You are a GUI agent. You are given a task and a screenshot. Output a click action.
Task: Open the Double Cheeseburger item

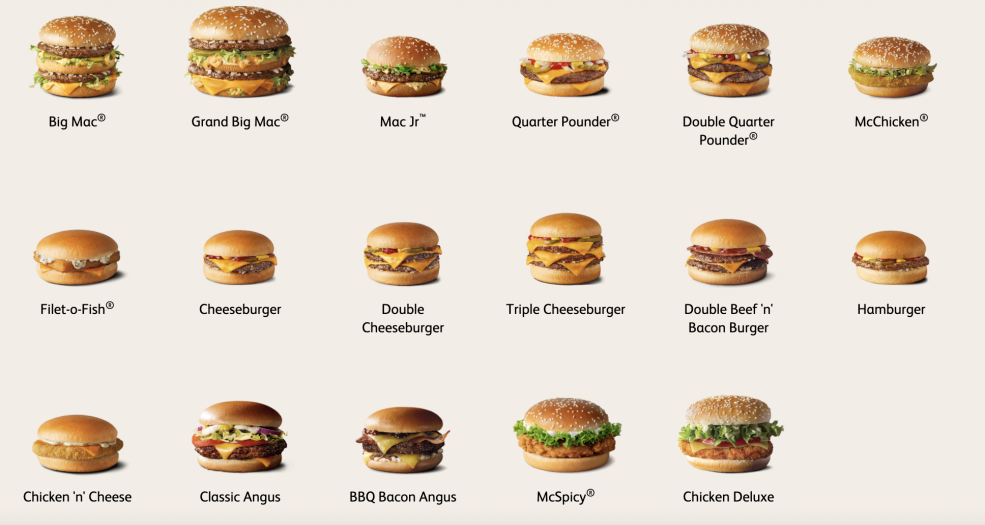coord(403,255)
